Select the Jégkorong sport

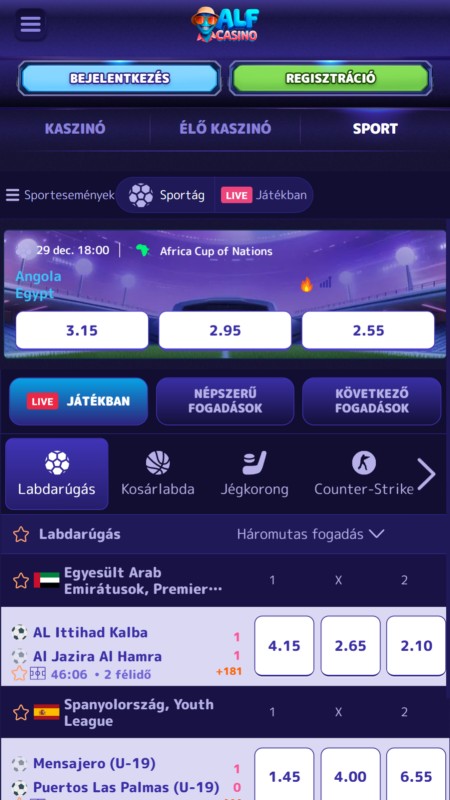click(x=255, y=474)
